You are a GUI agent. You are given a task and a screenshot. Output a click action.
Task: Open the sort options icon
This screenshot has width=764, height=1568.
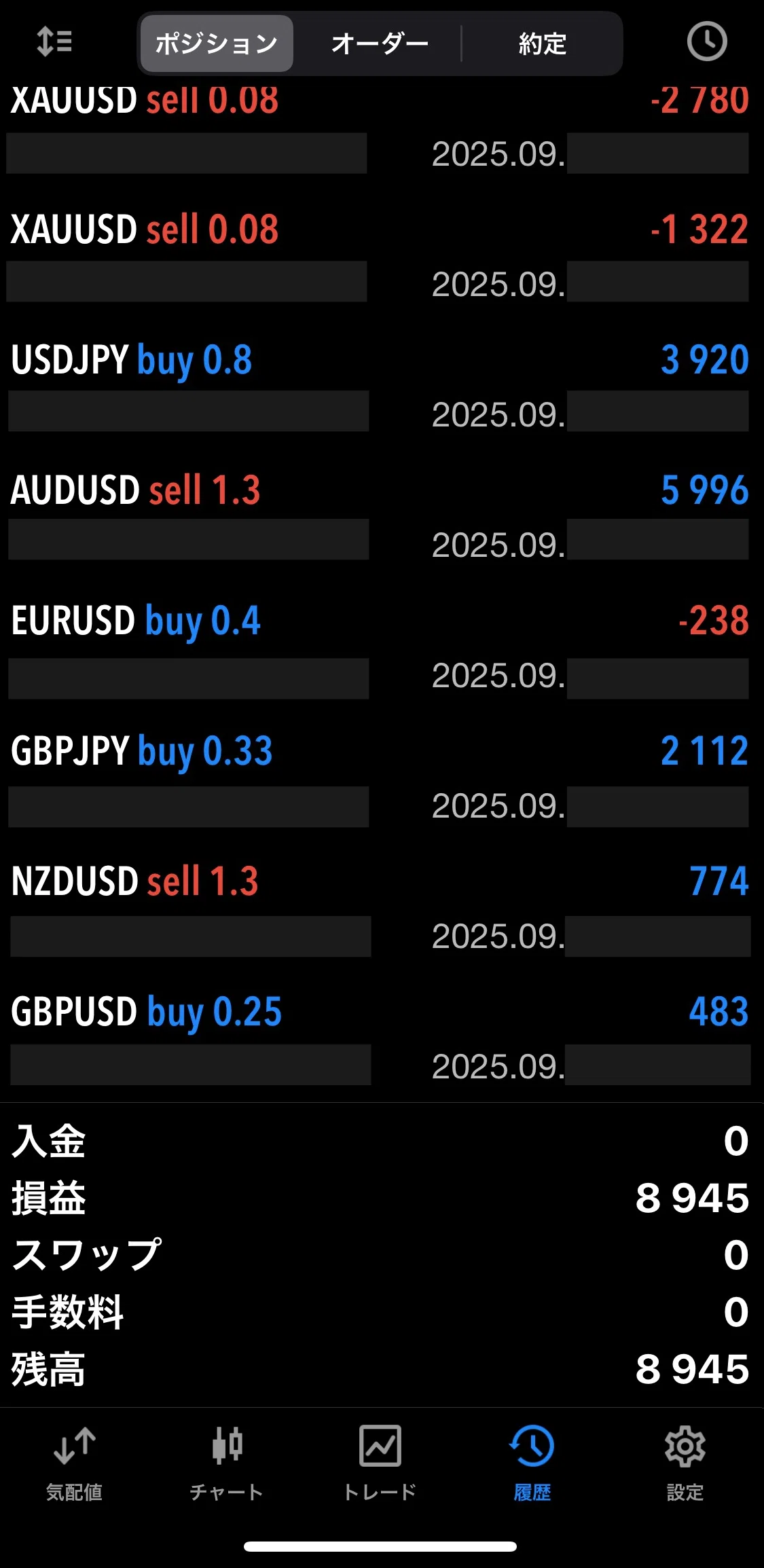click(x=54, y=42)
